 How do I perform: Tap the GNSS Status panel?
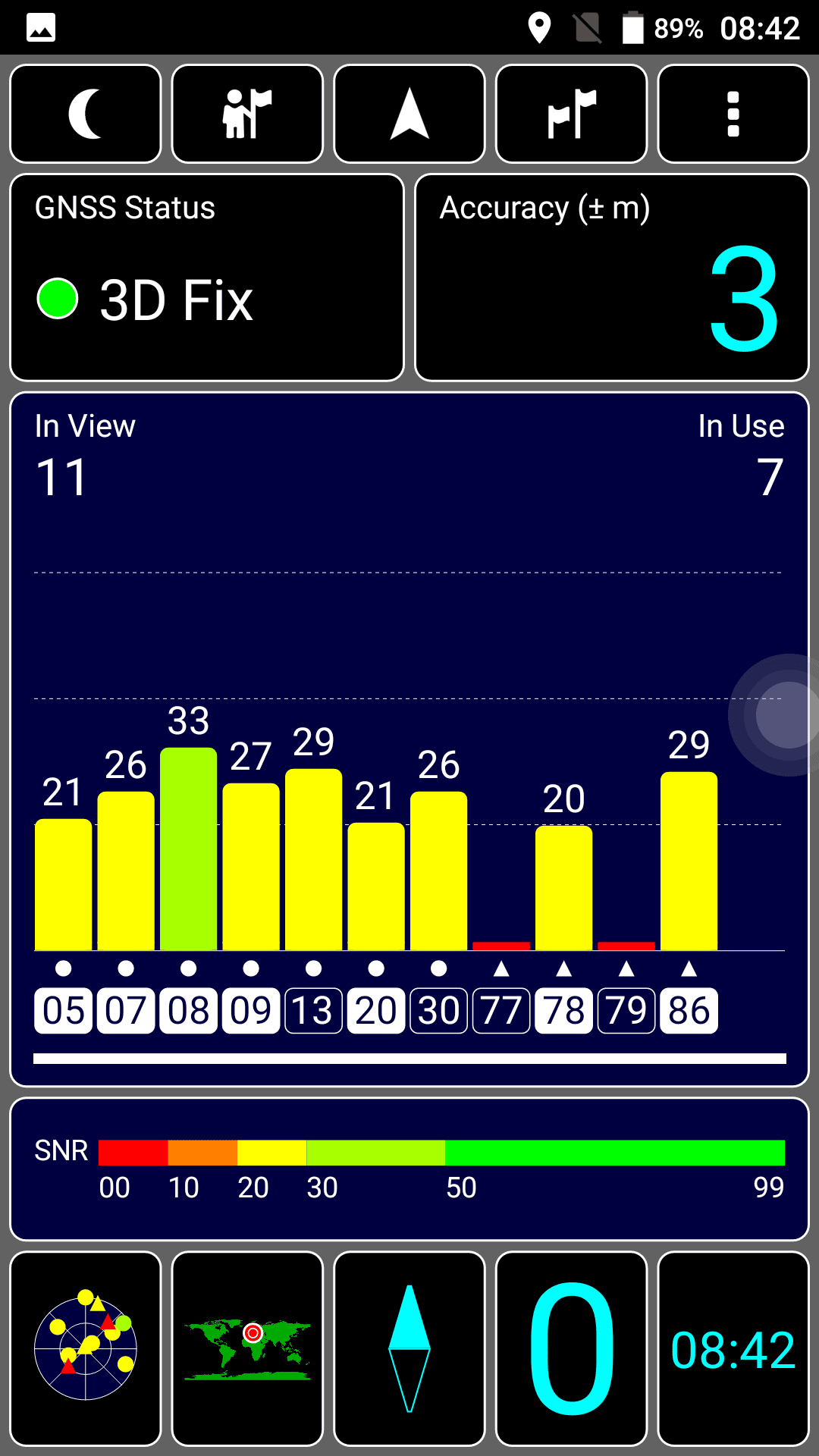(207, 278)
